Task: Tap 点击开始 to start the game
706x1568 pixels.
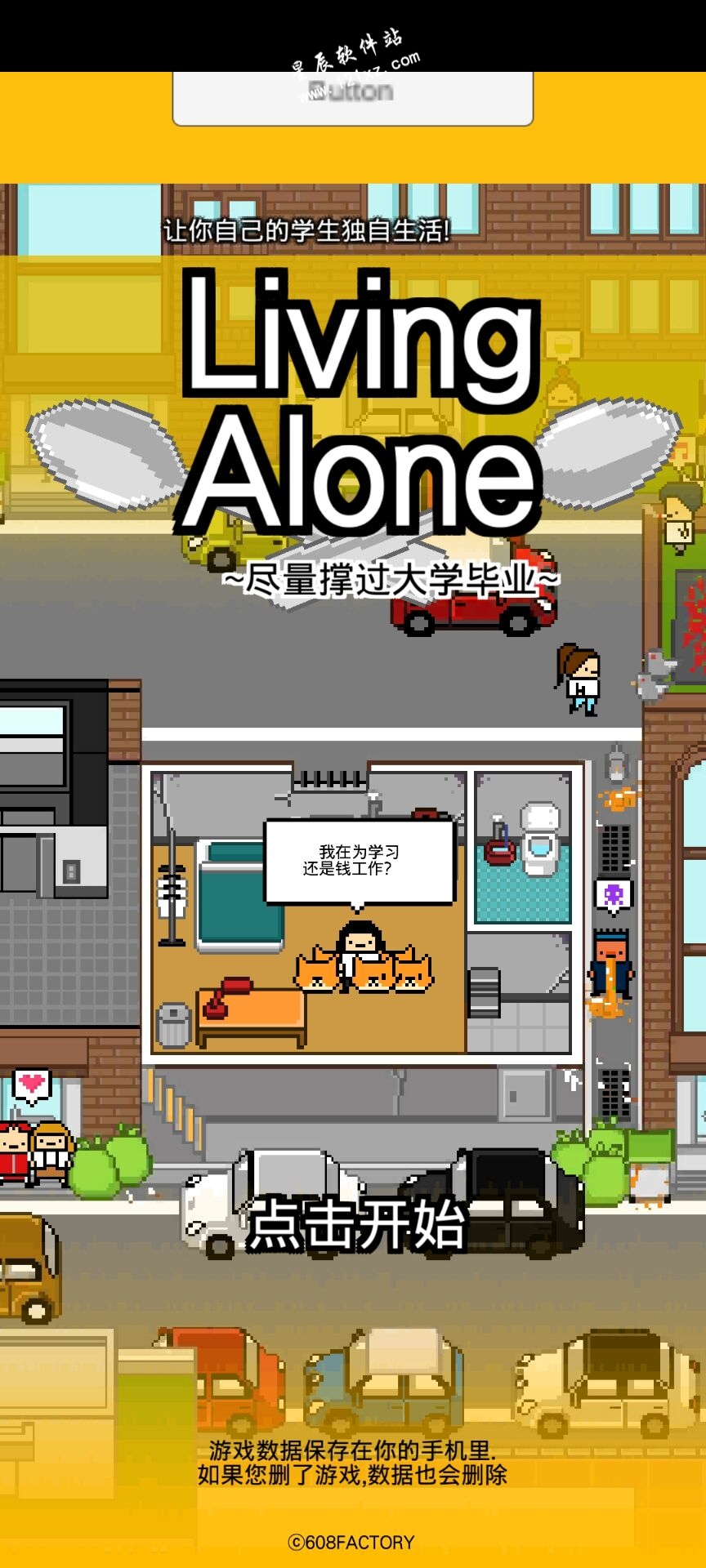Action: click(356, 1224)
